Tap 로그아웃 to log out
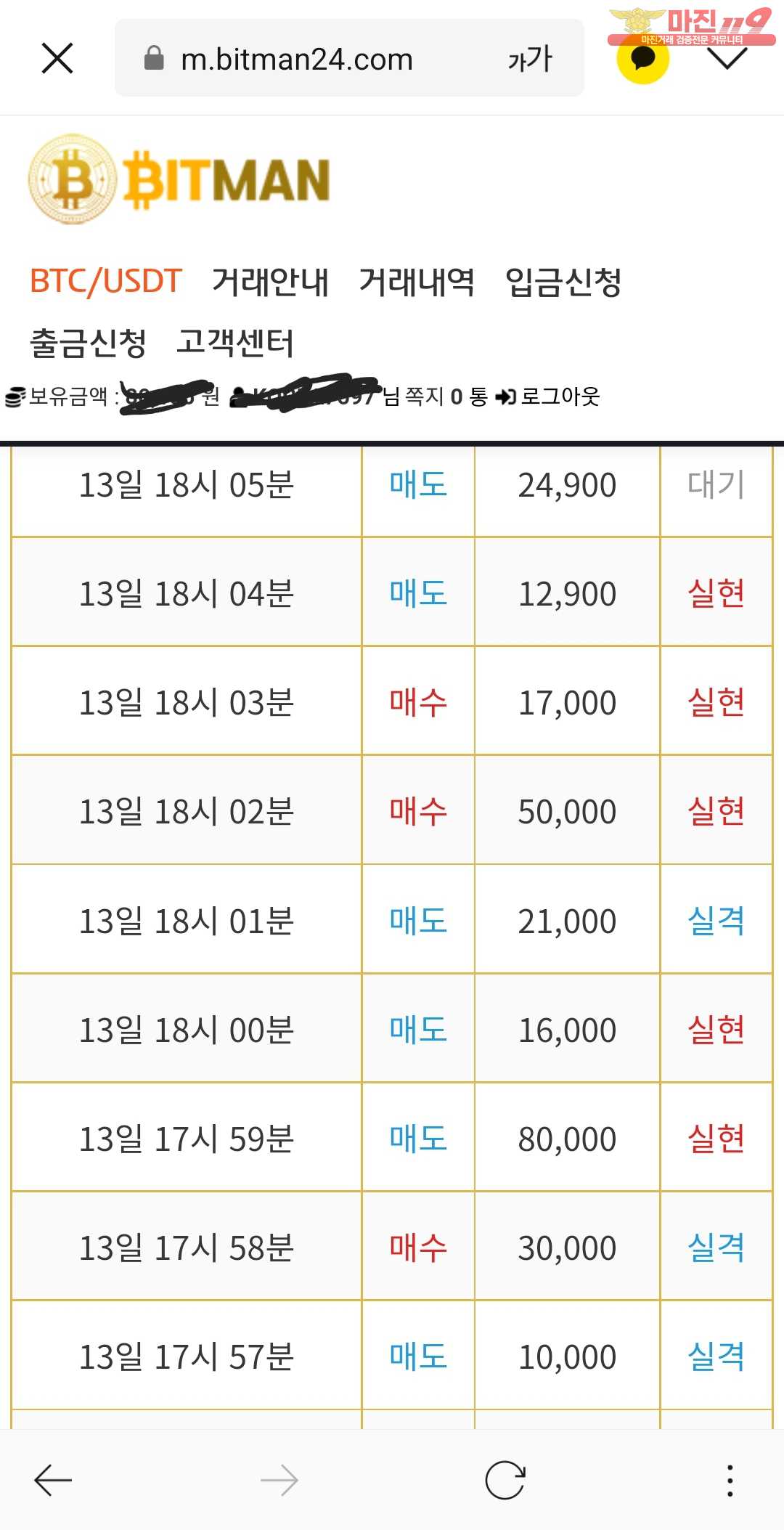The width and height of the screenshot is (784, 1530). pyautogui.click(x=548, y=396)
